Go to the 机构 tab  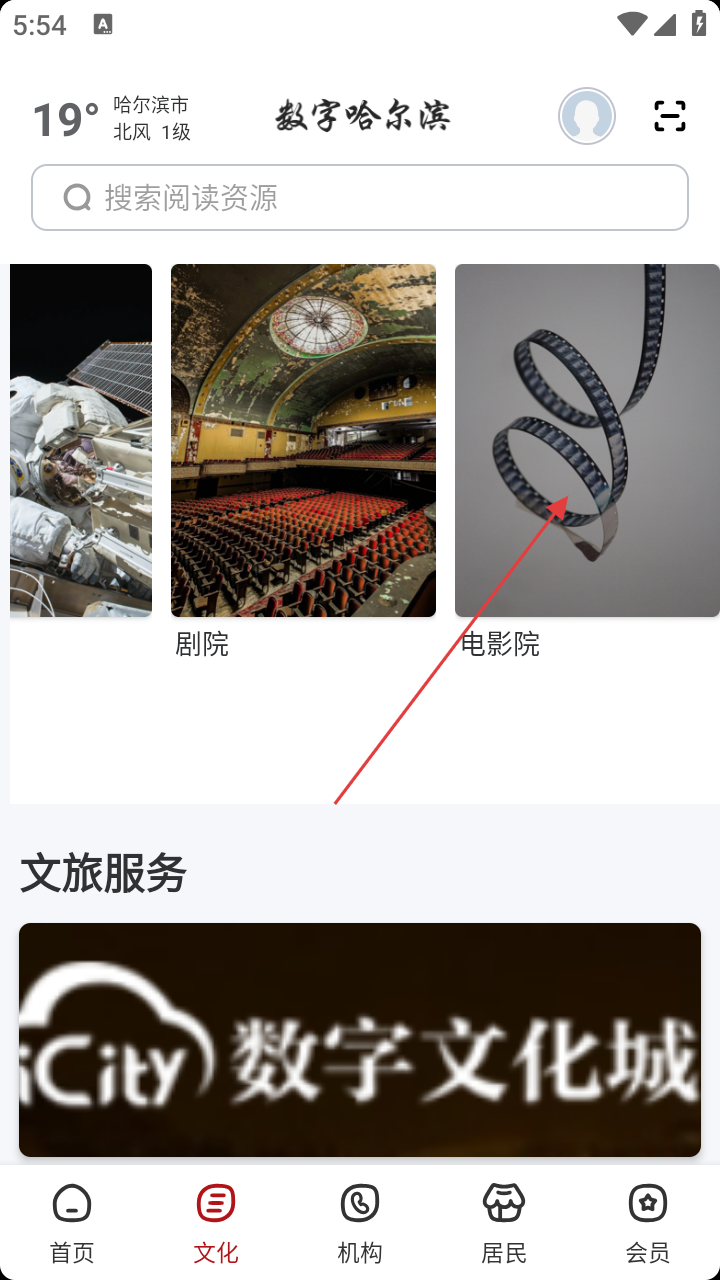coord(360,1222)
